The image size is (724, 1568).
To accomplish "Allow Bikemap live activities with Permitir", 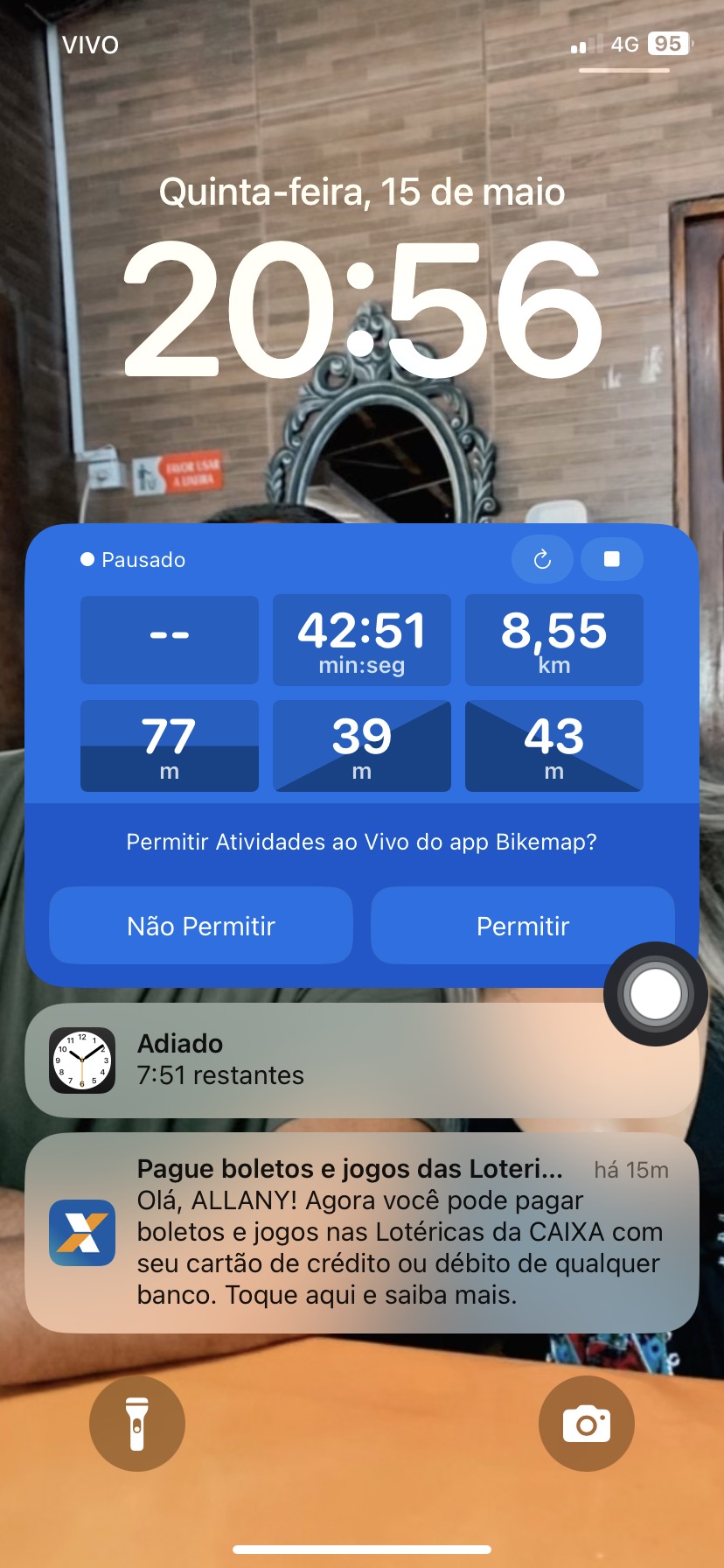I will point(523,926).
